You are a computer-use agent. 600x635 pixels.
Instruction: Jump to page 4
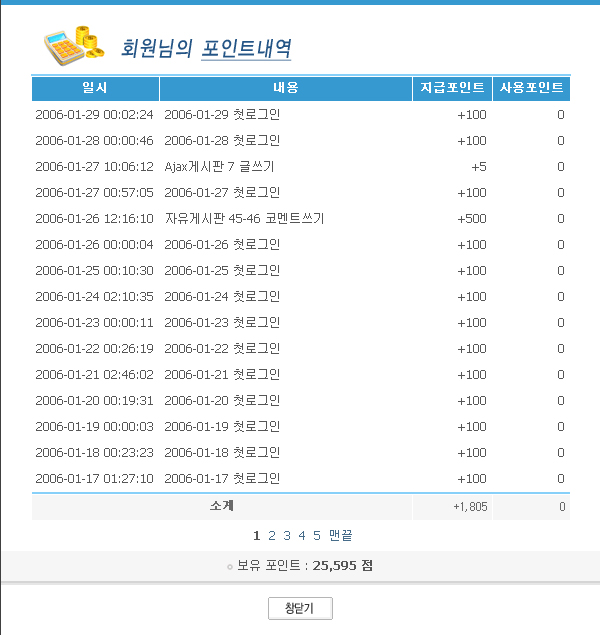(x=302, y=536)
